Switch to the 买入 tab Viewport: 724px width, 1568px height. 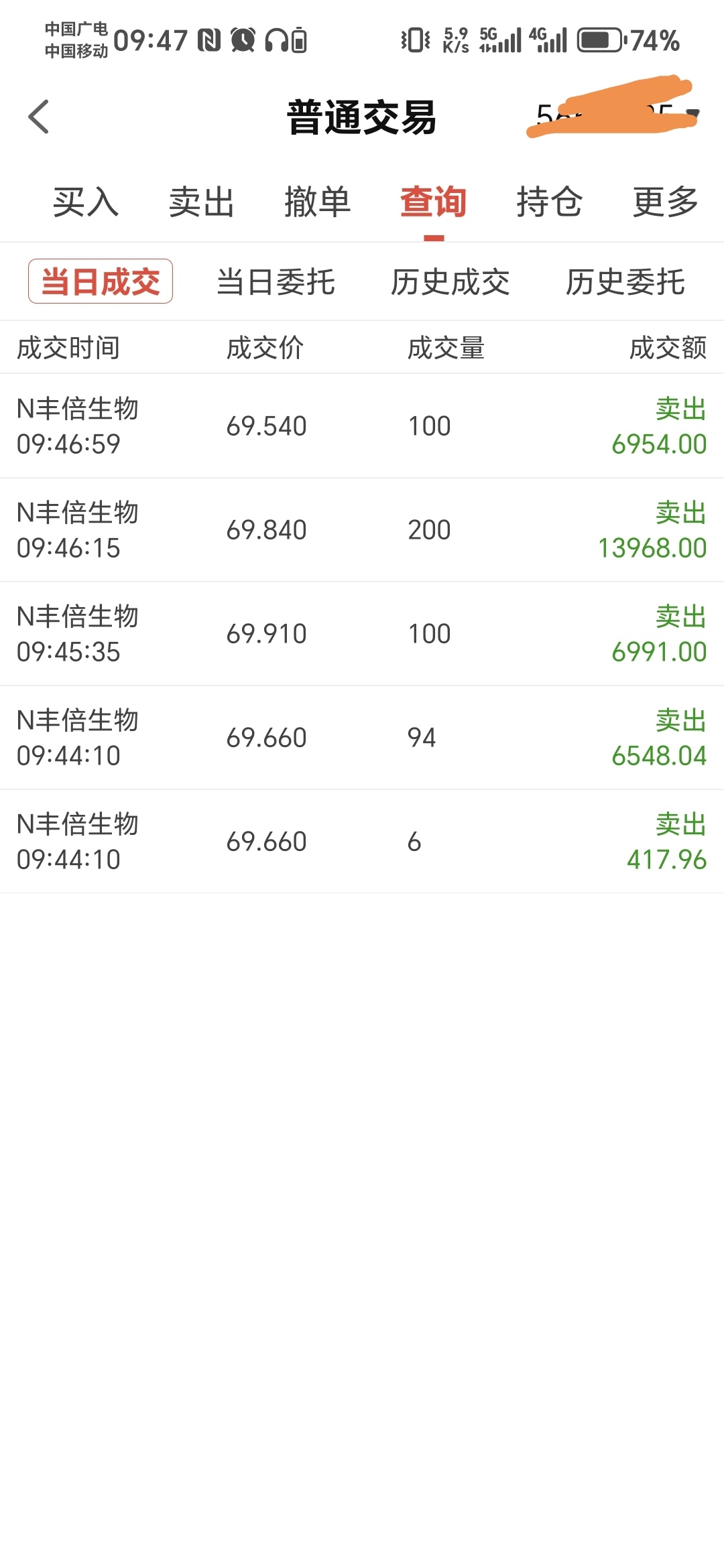click(x=86, y=202)
